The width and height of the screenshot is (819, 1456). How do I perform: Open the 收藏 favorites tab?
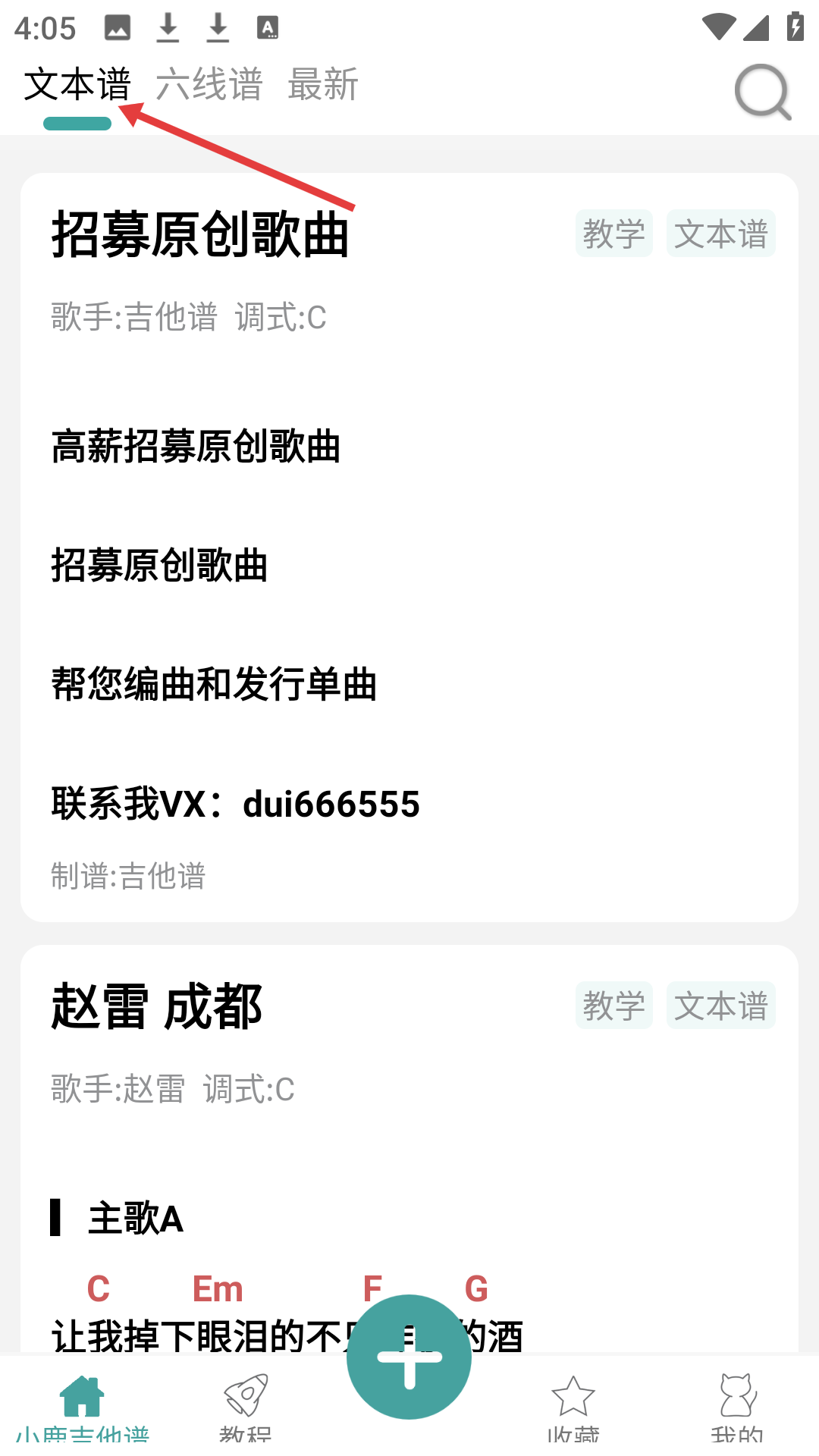(x=573, y=1407)
